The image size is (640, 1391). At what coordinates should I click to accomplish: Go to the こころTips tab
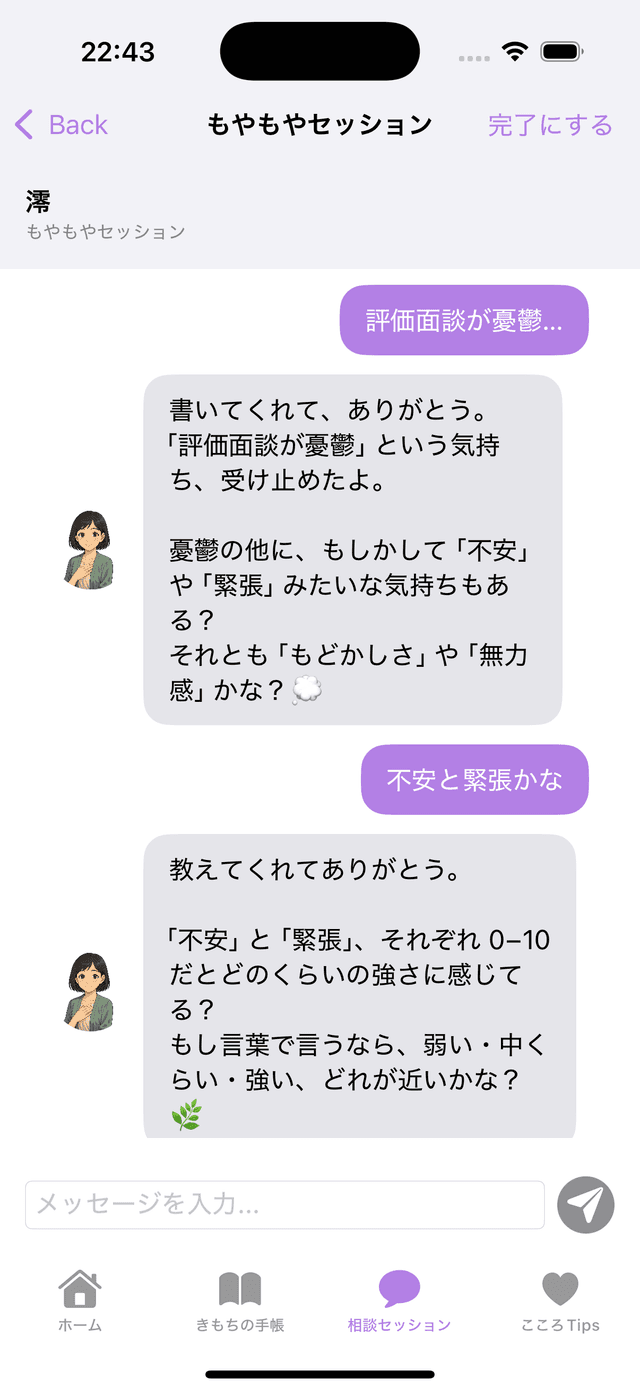pyautogui.click(x=560, y=1300)
